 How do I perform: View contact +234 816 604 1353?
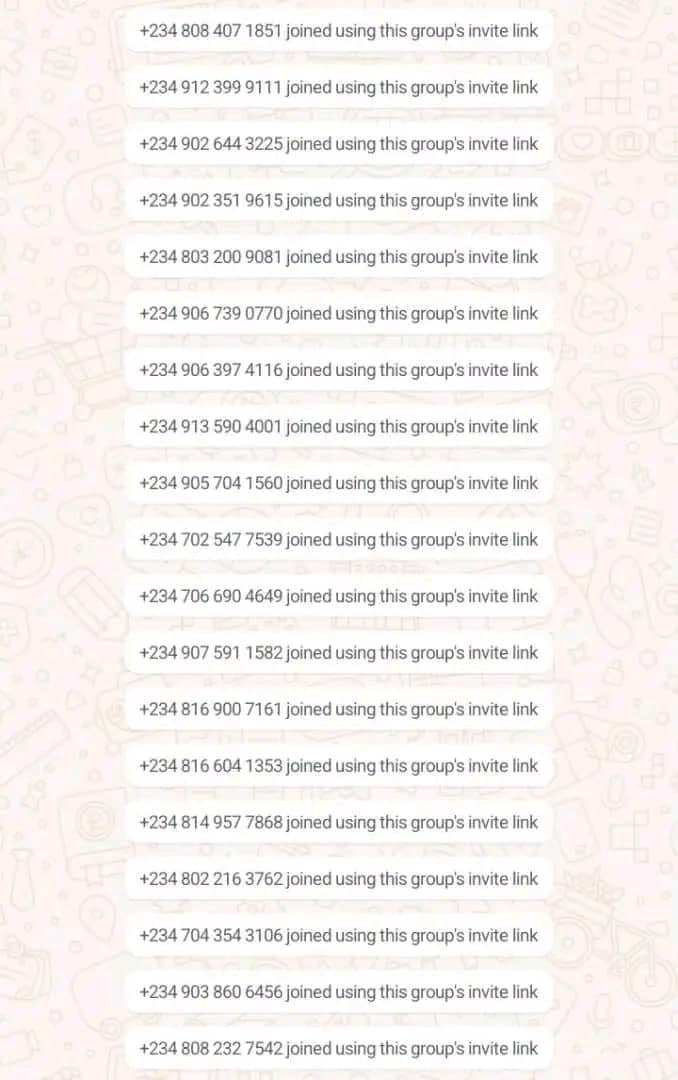click(211, 766)
